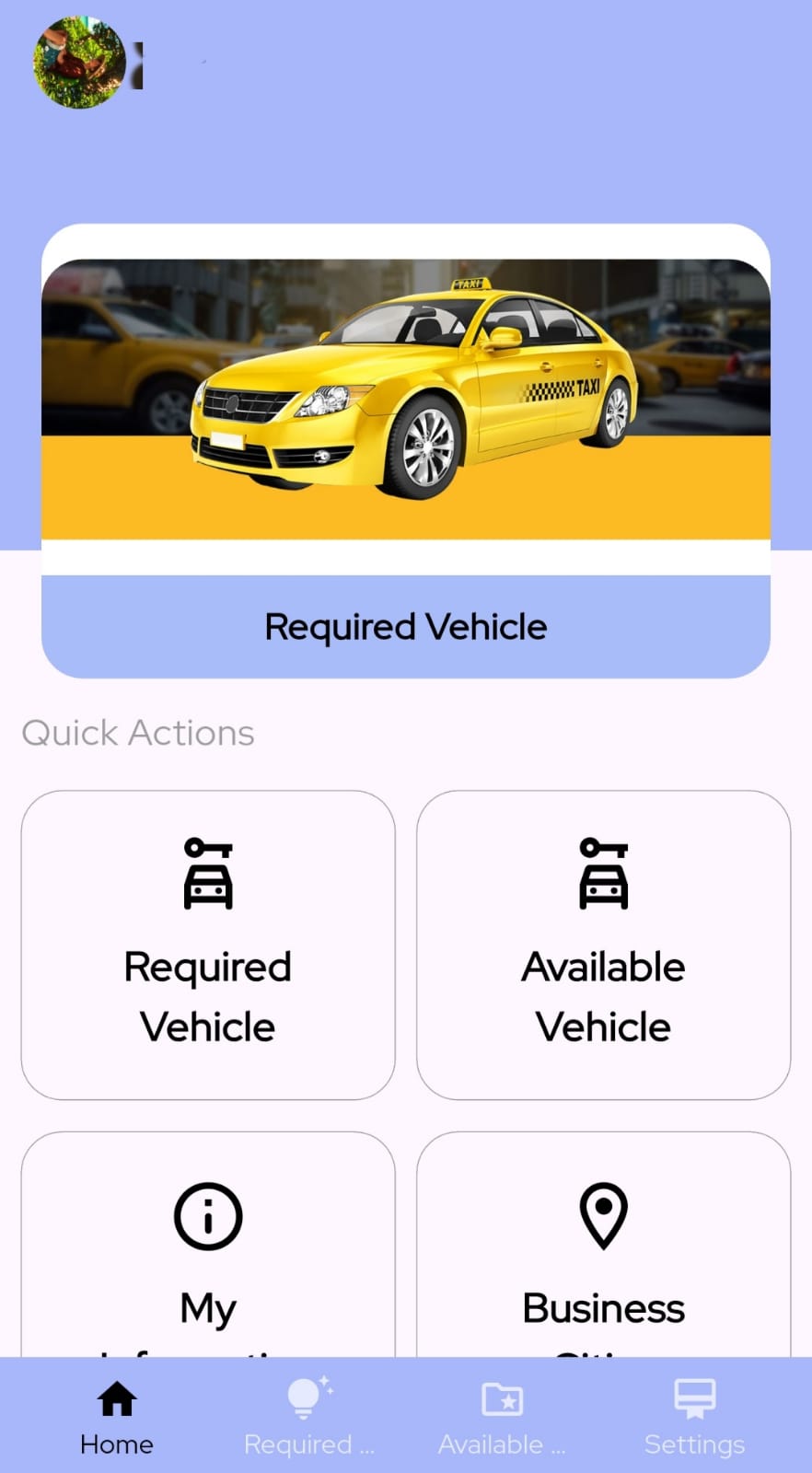Switch to the Settings tab
This screenshot has height=1473, width=812.
tap(693, 1418)
